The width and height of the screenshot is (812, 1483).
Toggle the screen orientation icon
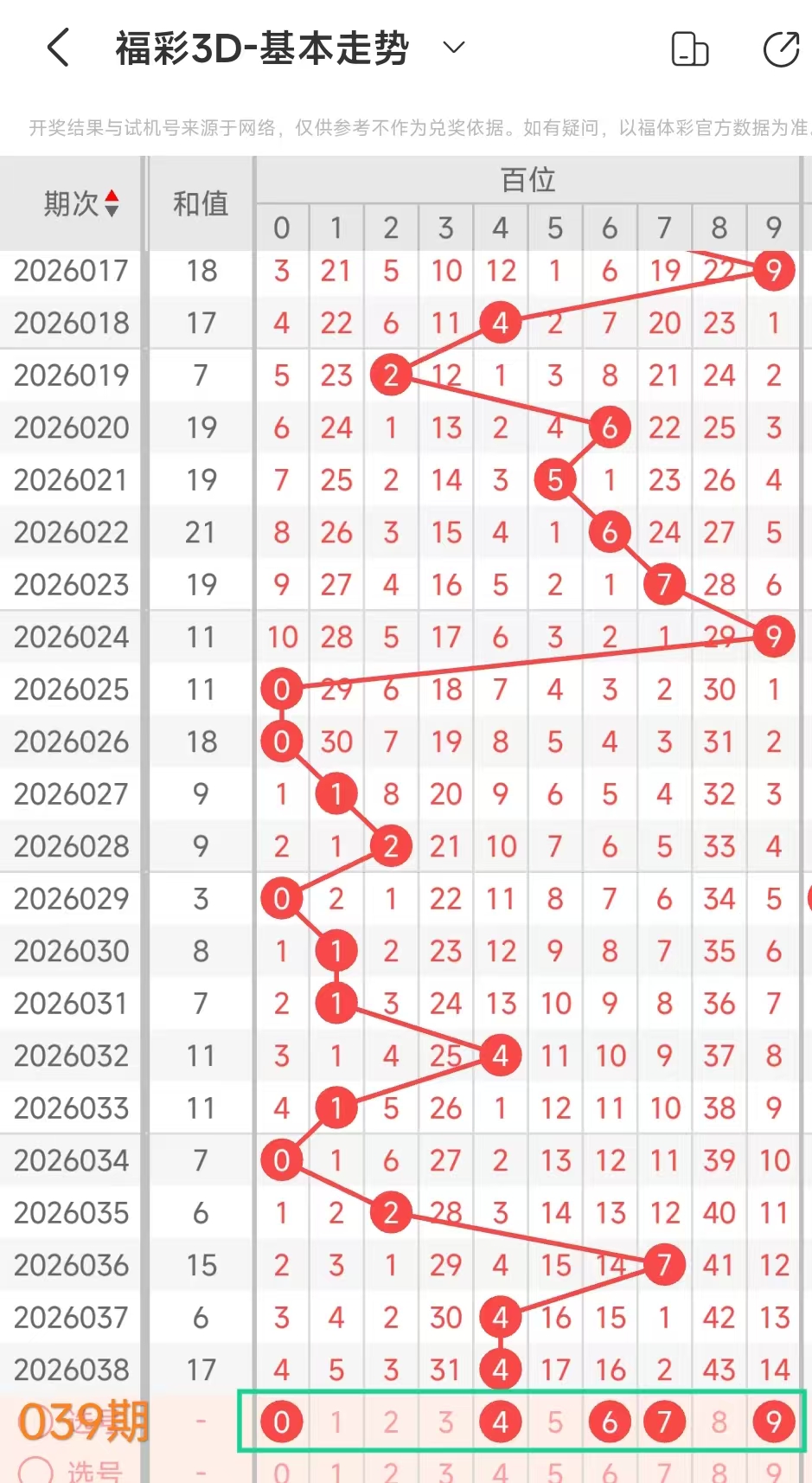pyautogui.click(x=689, y=49)
